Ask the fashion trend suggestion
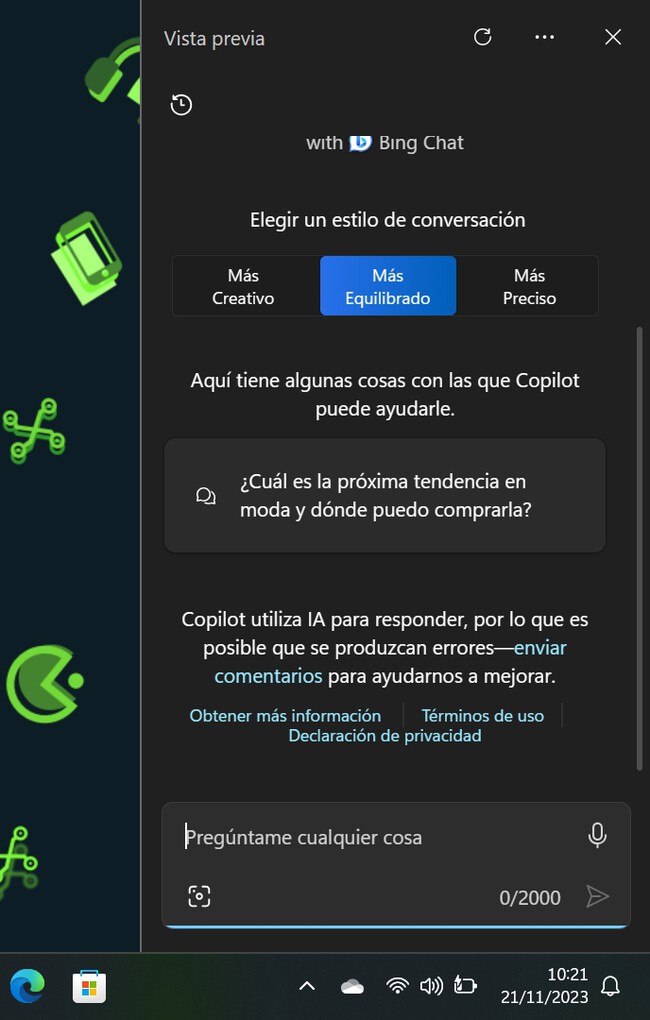Viewport: 650px width, 1020px height. click(x=385, y=495)
